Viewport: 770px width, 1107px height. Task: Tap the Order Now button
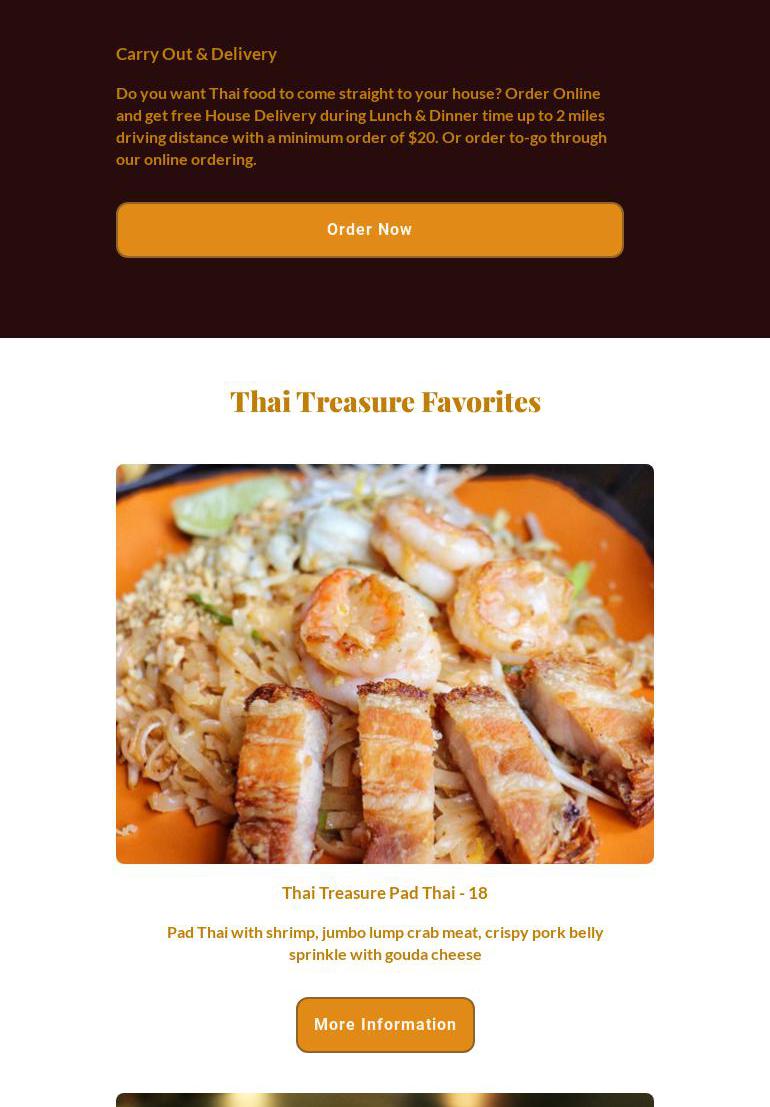point(369,230)
